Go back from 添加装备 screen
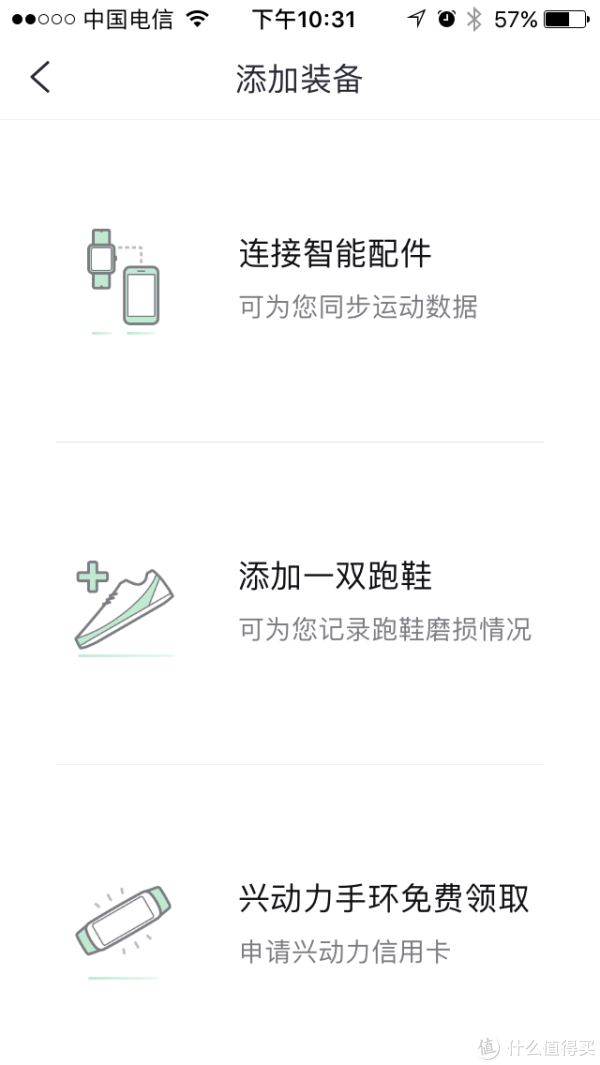600x1065 pixels. [40, 77]
